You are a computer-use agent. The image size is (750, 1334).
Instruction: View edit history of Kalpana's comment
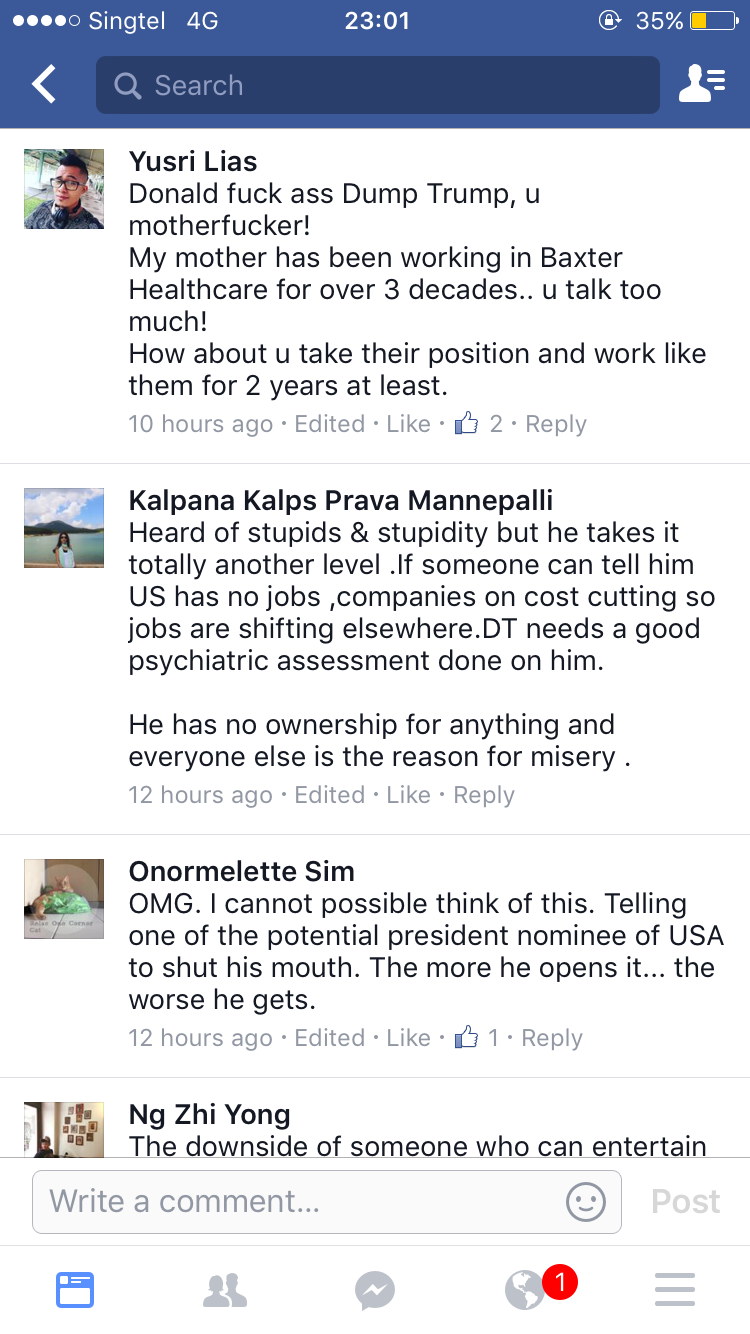coord(329,795)
